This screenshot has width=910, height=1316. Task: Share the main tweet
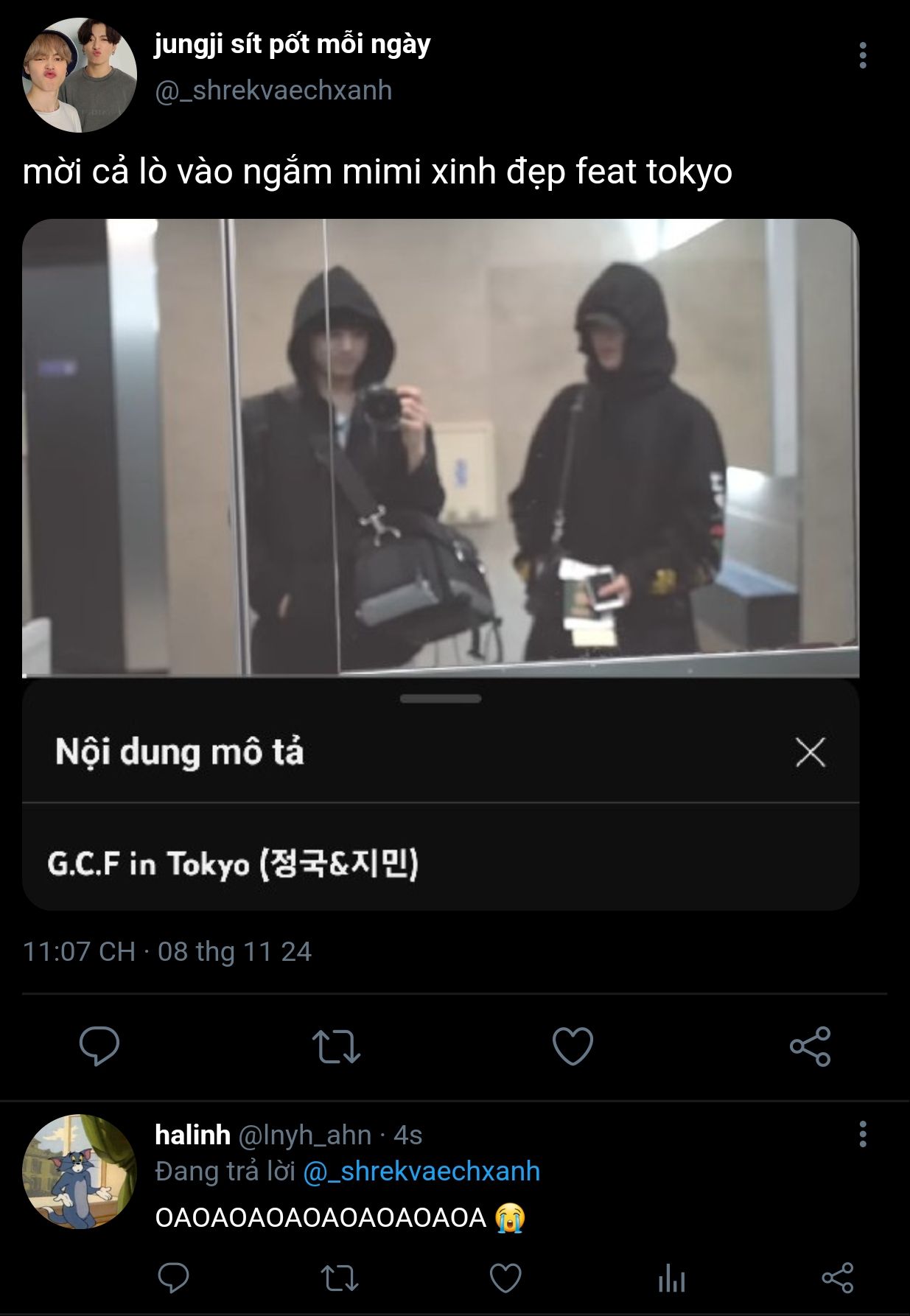[810, 1046]
